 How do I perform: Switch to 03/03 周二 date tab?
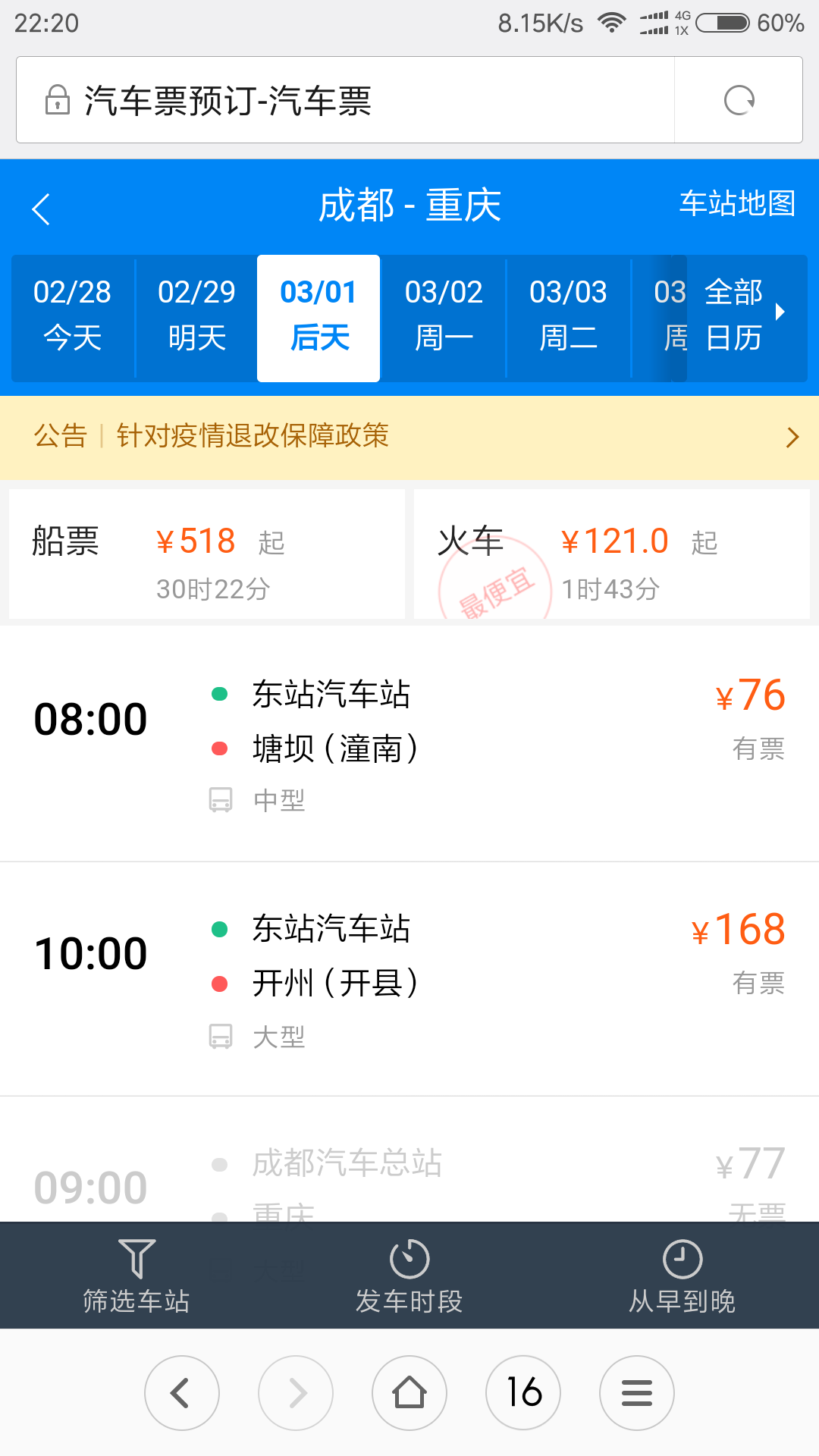click(568, 315)
